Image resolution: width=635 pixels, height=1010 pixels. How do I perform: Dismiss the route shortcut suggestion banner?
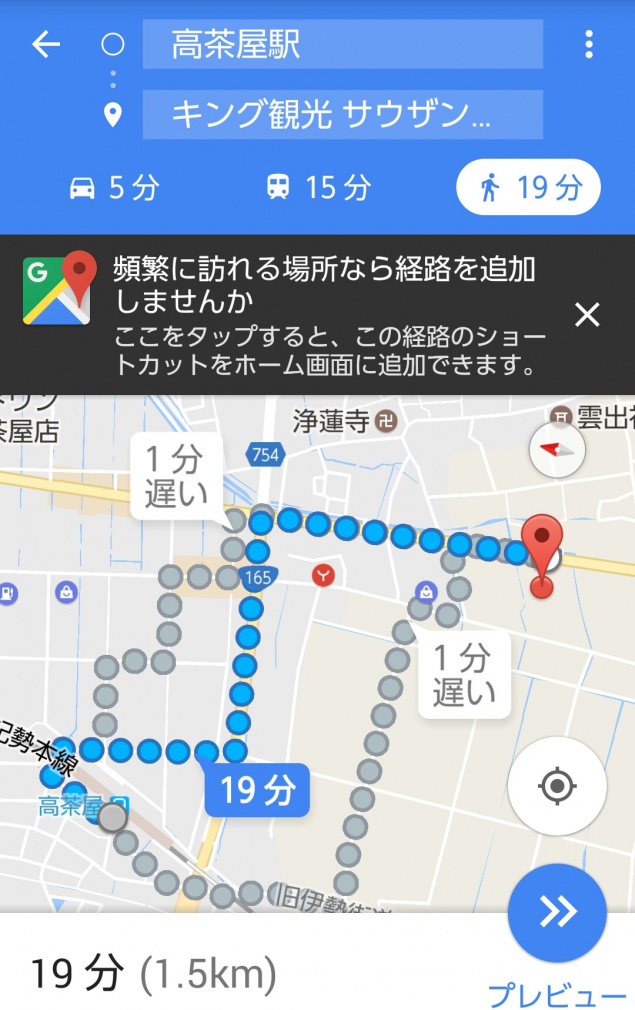587,315
